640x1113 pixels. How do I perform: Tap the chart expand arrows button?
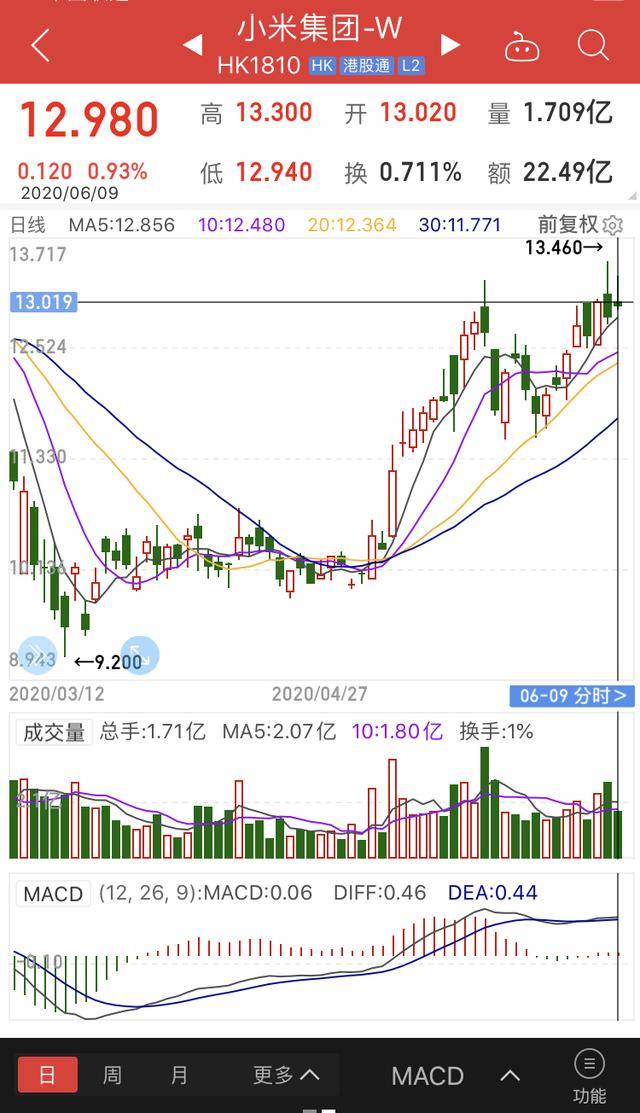pos(140,656)
